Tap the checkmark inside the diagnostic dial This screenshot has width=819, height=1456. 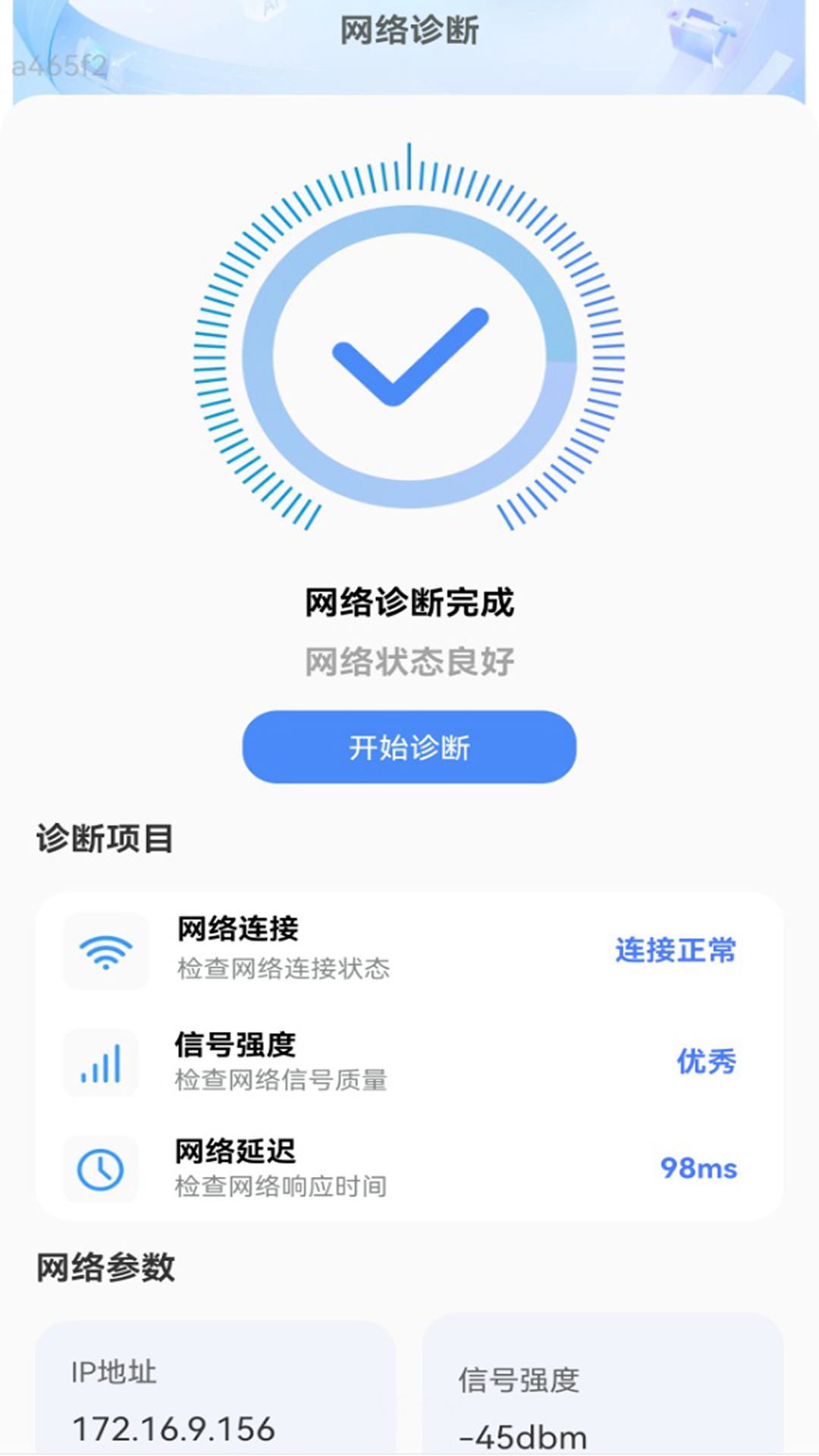(x=409, y=356)
